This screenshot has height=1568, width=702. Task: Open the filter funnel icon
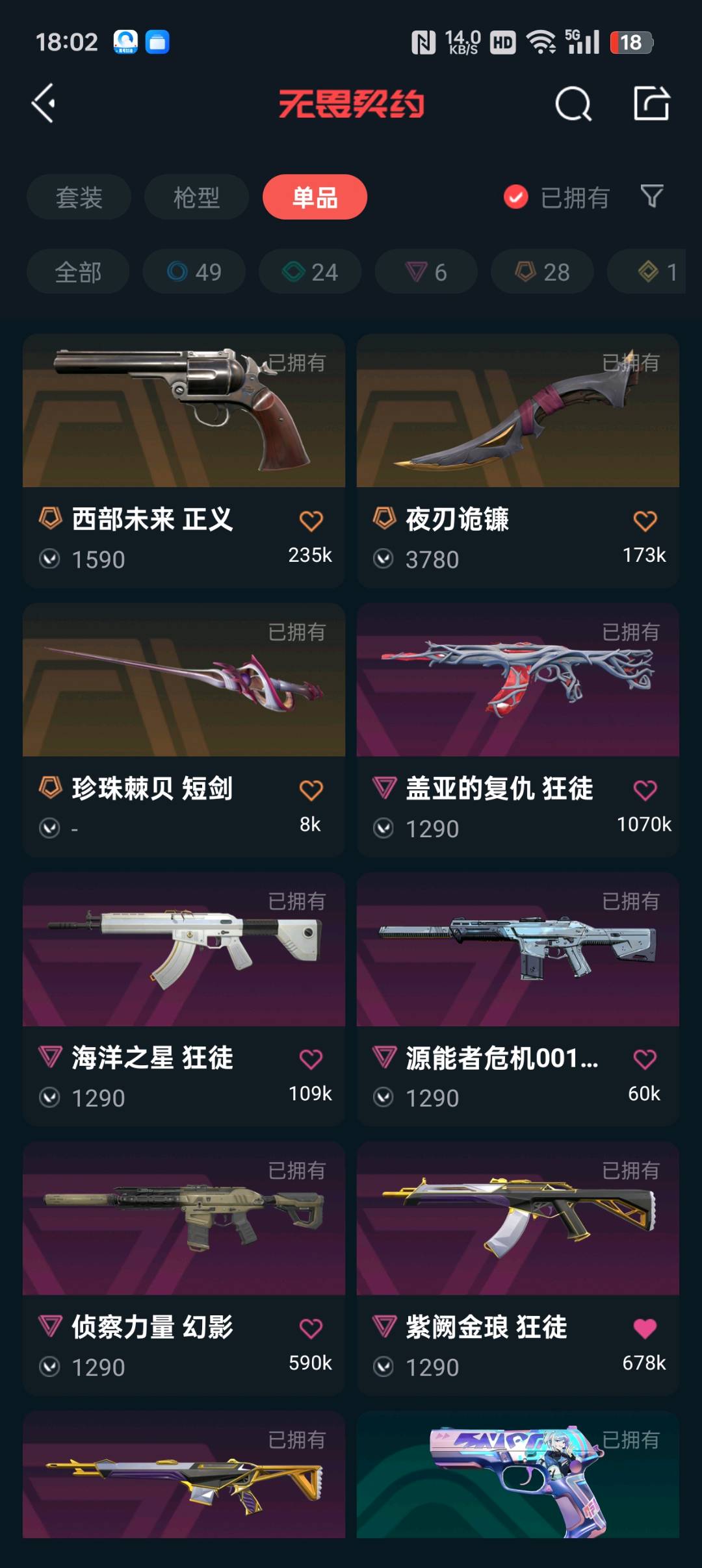(x=651, y=196)
